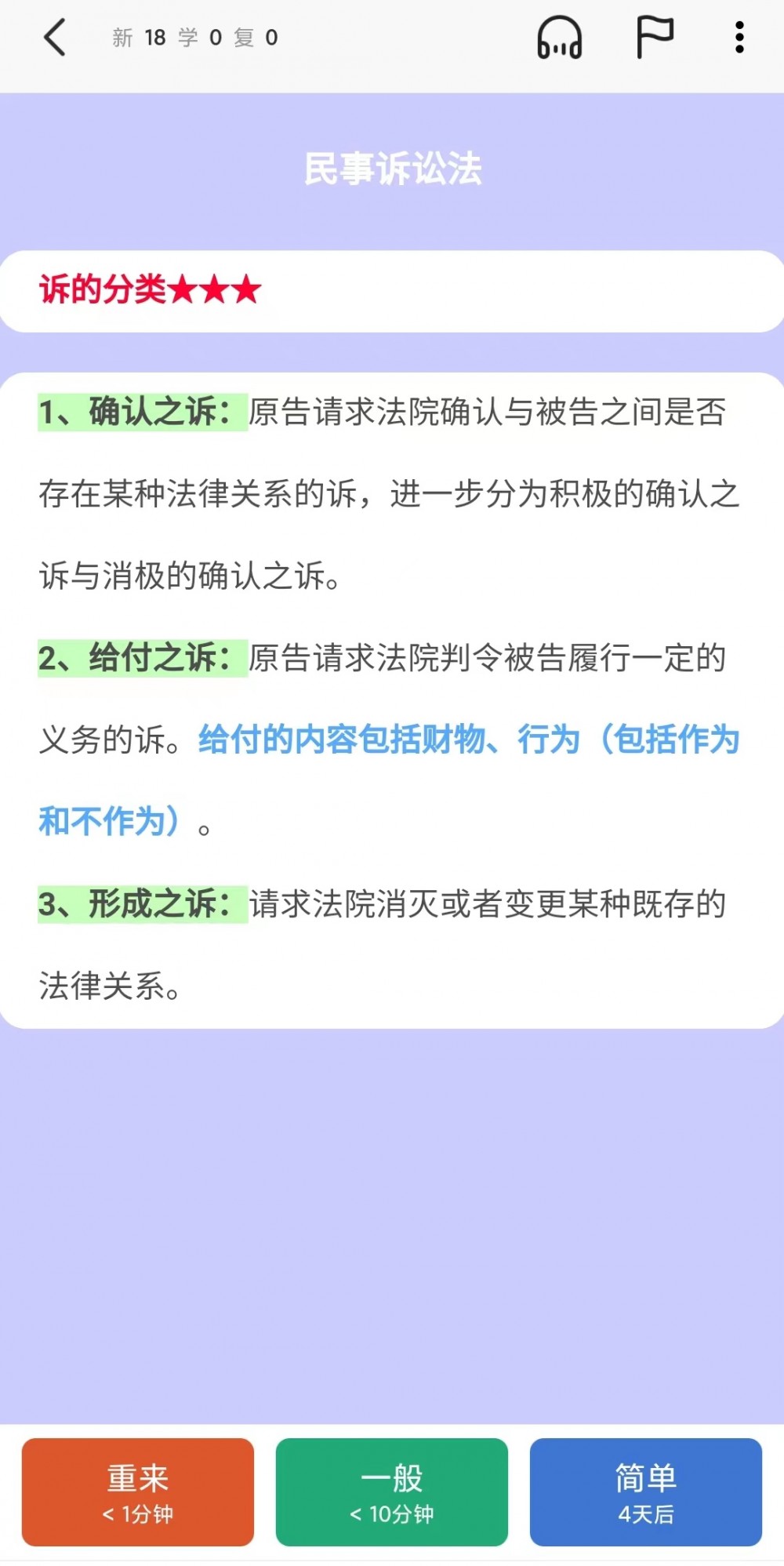Go back using the top-left arrow
The image size is (784, 1566).
click(x=54, y=38)
